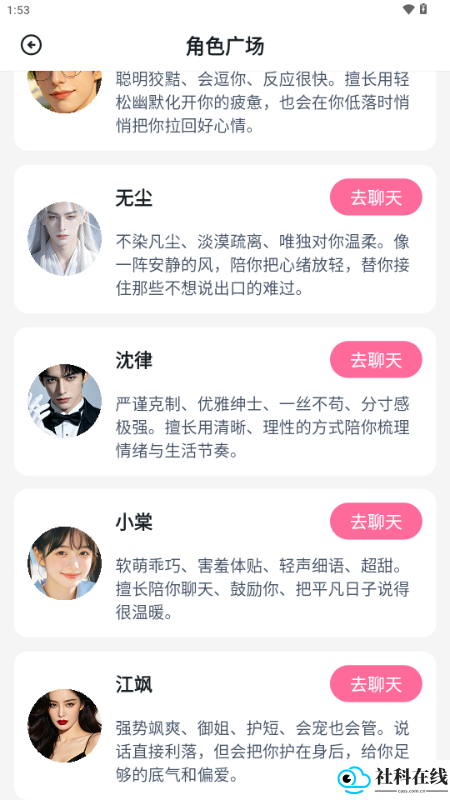Tap 去聊天 on 沈律's card
Screen dimensions: 450x800
[376, 360]
